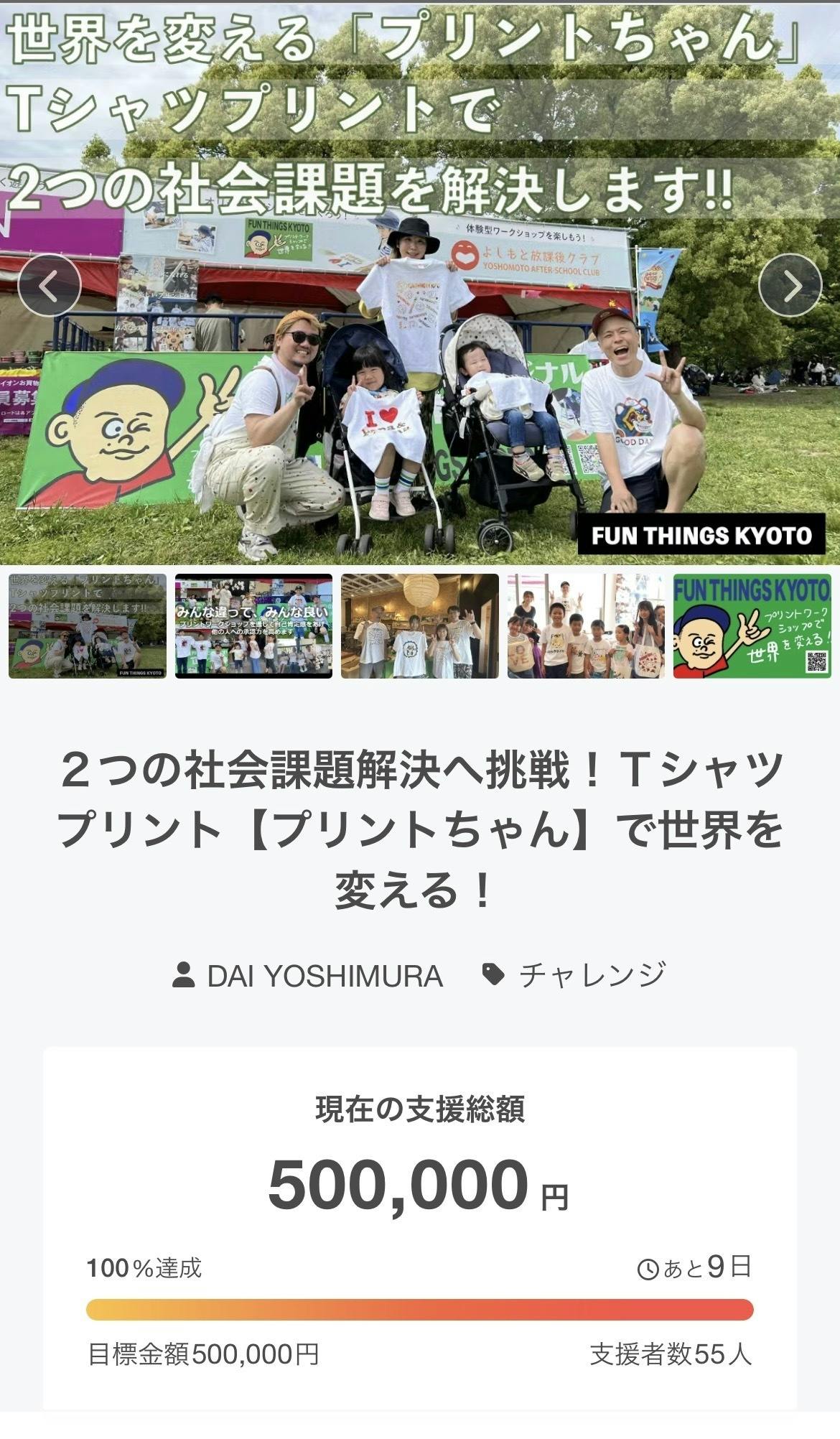Viewport: 840px width, 1439px height.
Task: Select the first thumbnail with the park photo
Action: pos(88,625)
